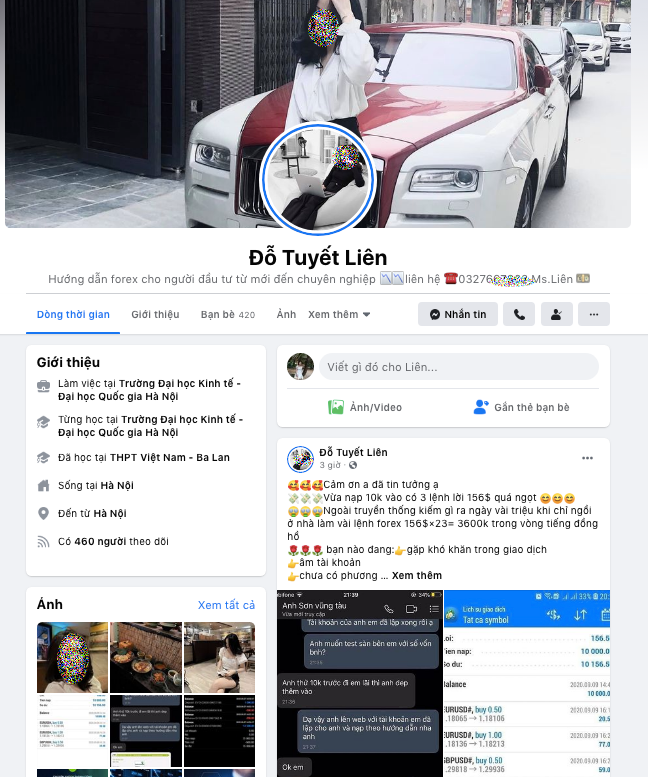Expand the post with Xem thêm

417,576
